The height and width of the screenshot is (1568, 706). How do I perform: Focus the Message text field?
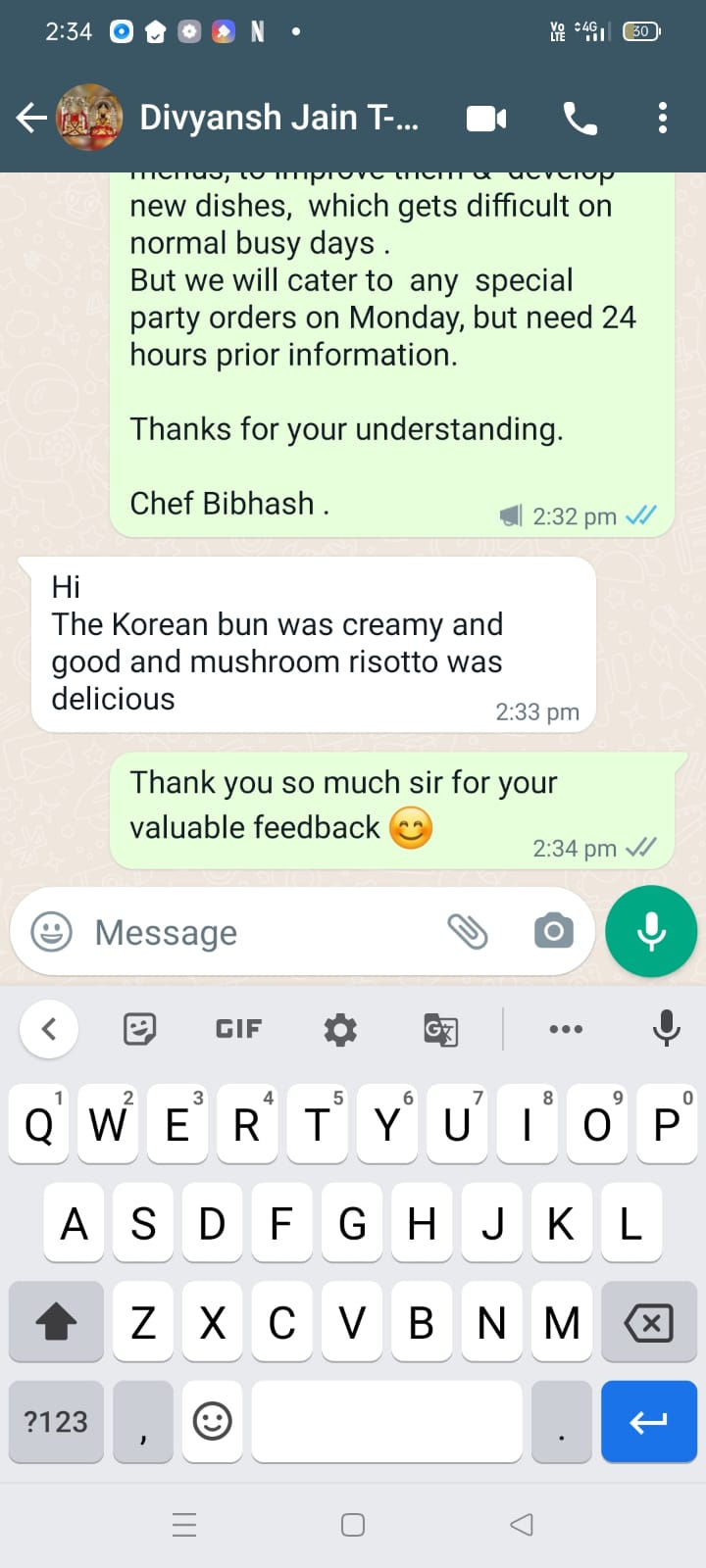coord(255,932)
